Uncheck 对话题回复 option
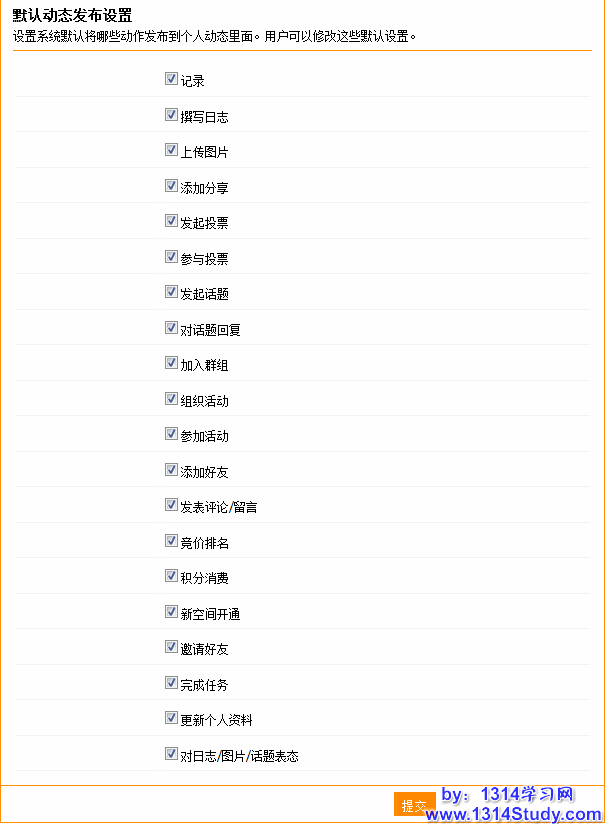606x824 pixels. [x=171, y=328]
